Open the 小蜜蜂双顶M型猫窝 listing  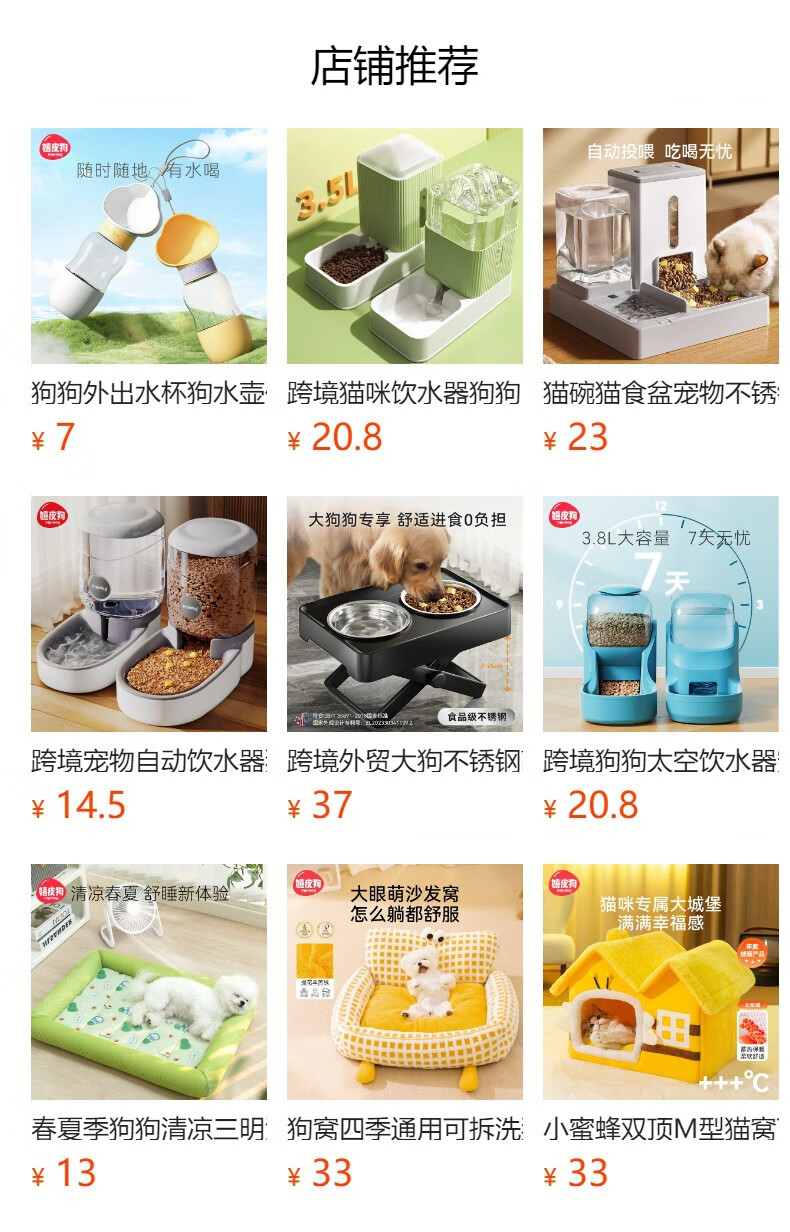click(660, 982)
